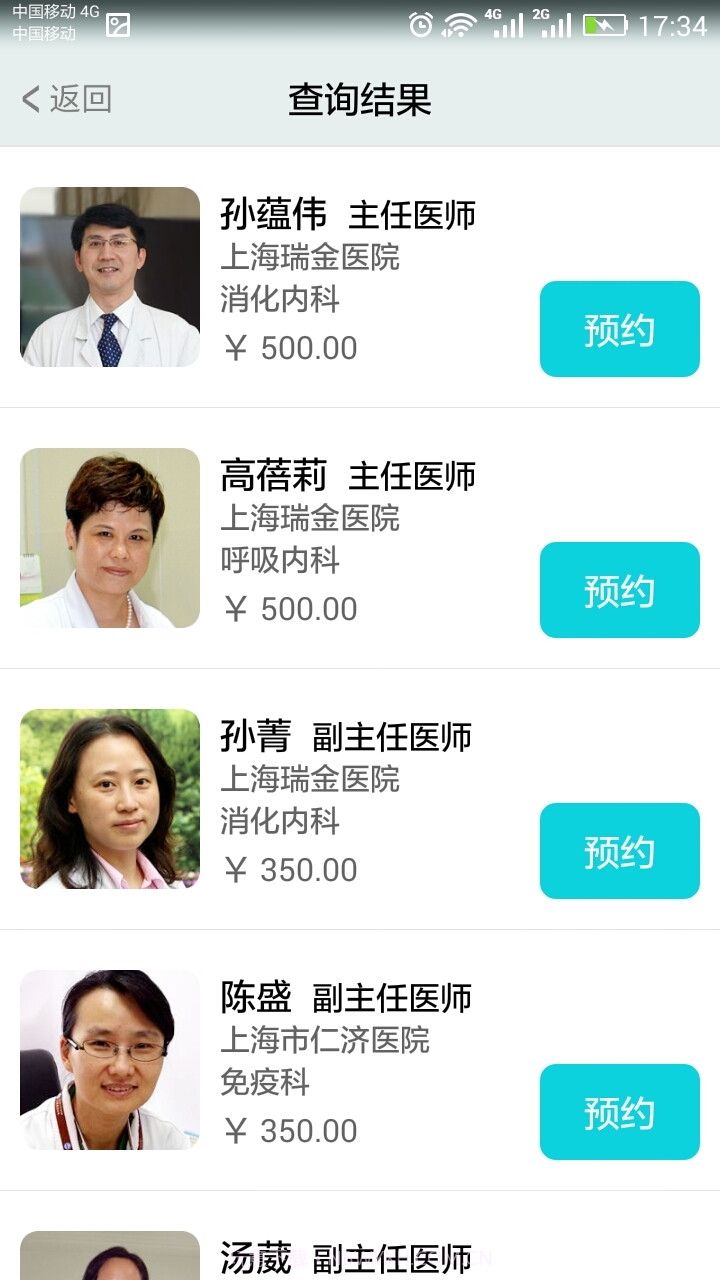Open 高蓓莉's profile photo
Screen dimensions: 720x1280
coord(109,538)
